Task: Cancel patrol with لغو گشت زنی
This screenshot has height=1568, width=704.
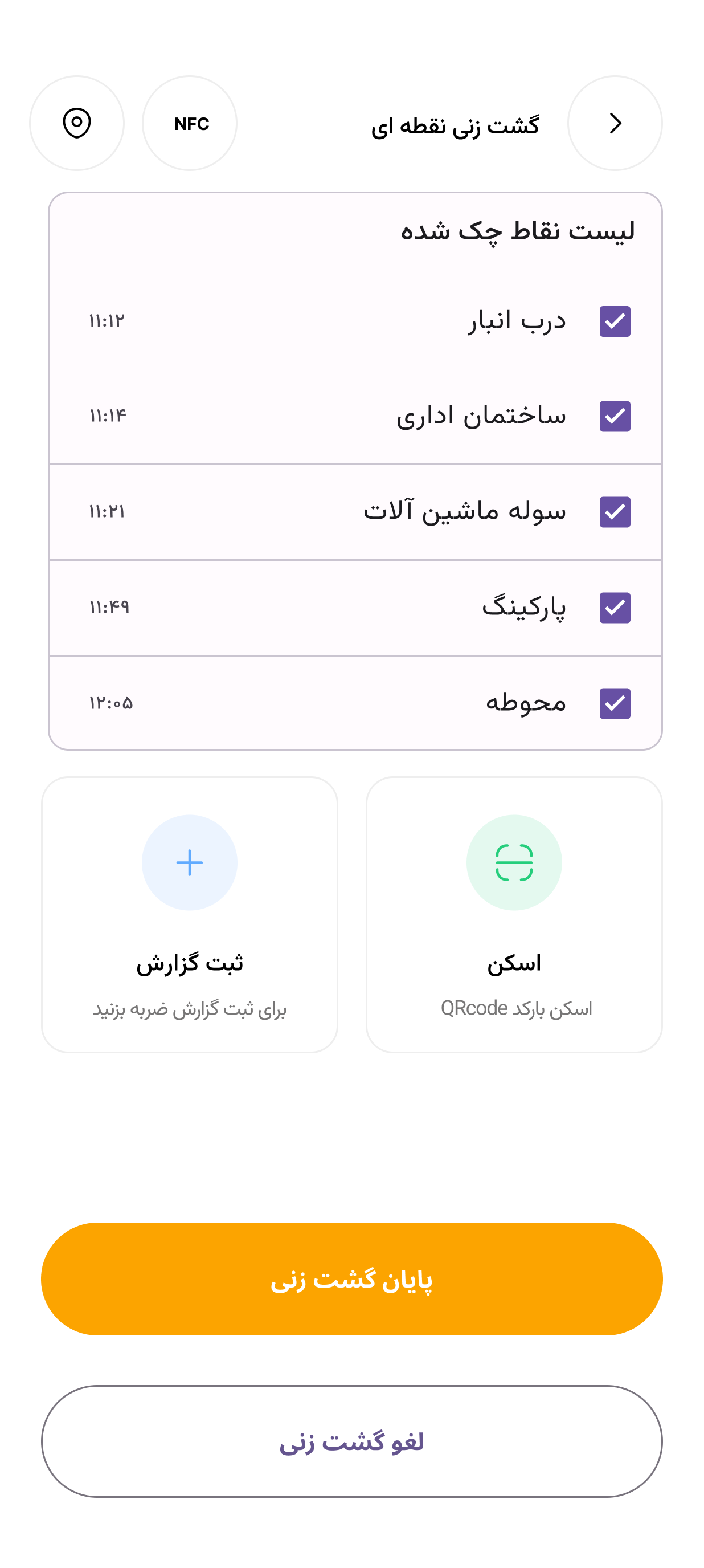Action: click(351, 1441)
